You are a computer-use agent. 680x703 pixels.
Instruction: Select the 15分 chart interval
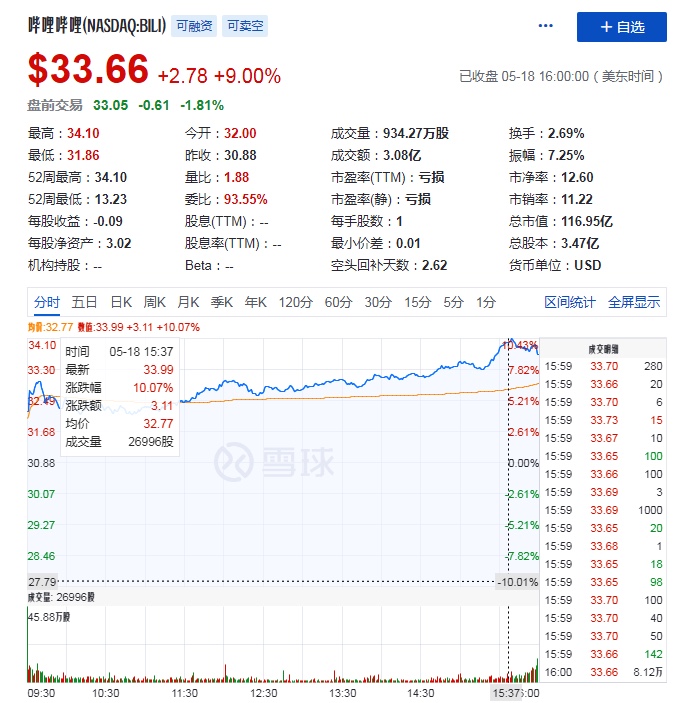pos(418,302)
